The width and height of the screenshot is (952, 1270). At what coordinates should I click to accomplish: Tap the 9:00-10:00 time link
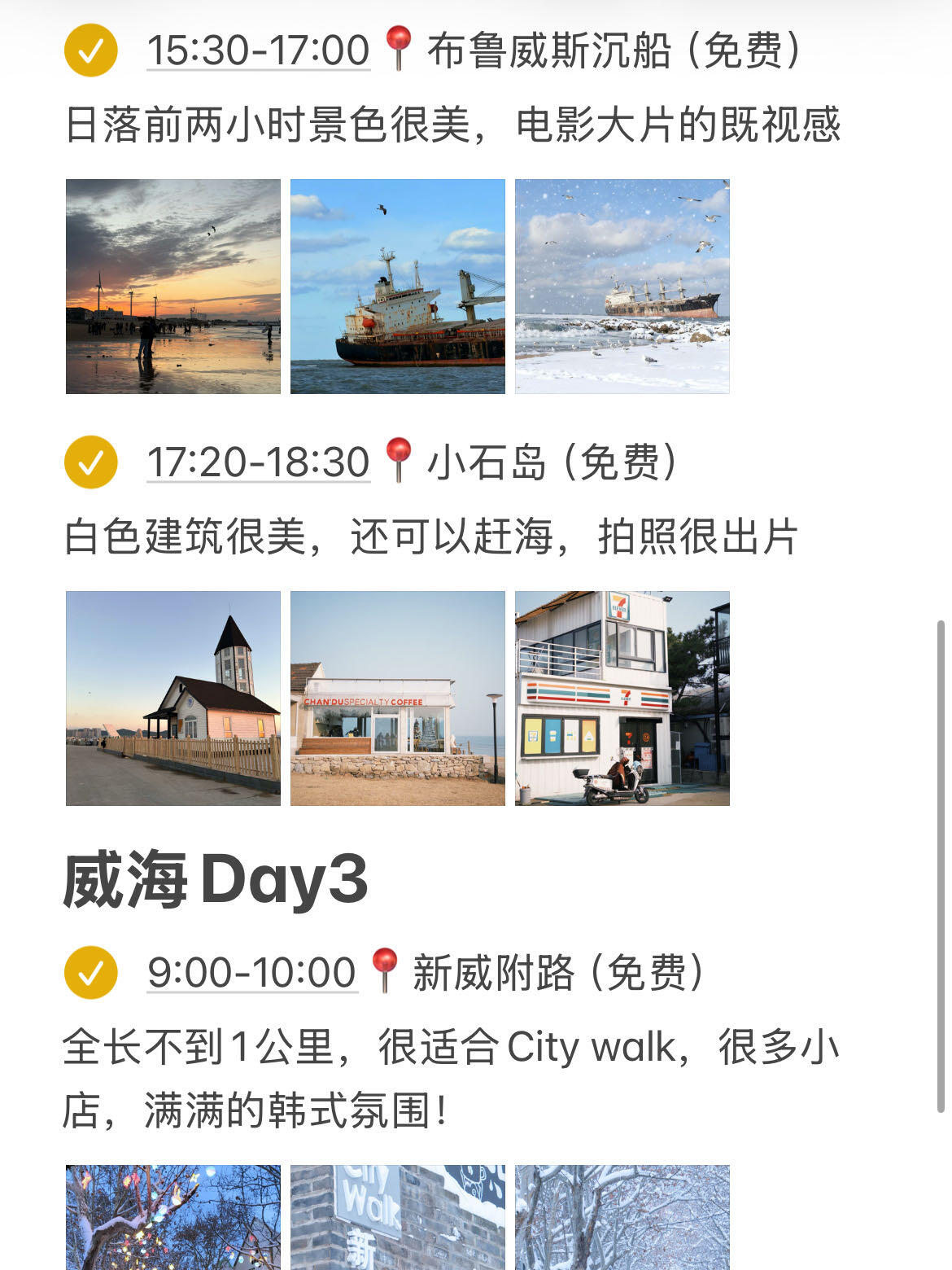252,973
